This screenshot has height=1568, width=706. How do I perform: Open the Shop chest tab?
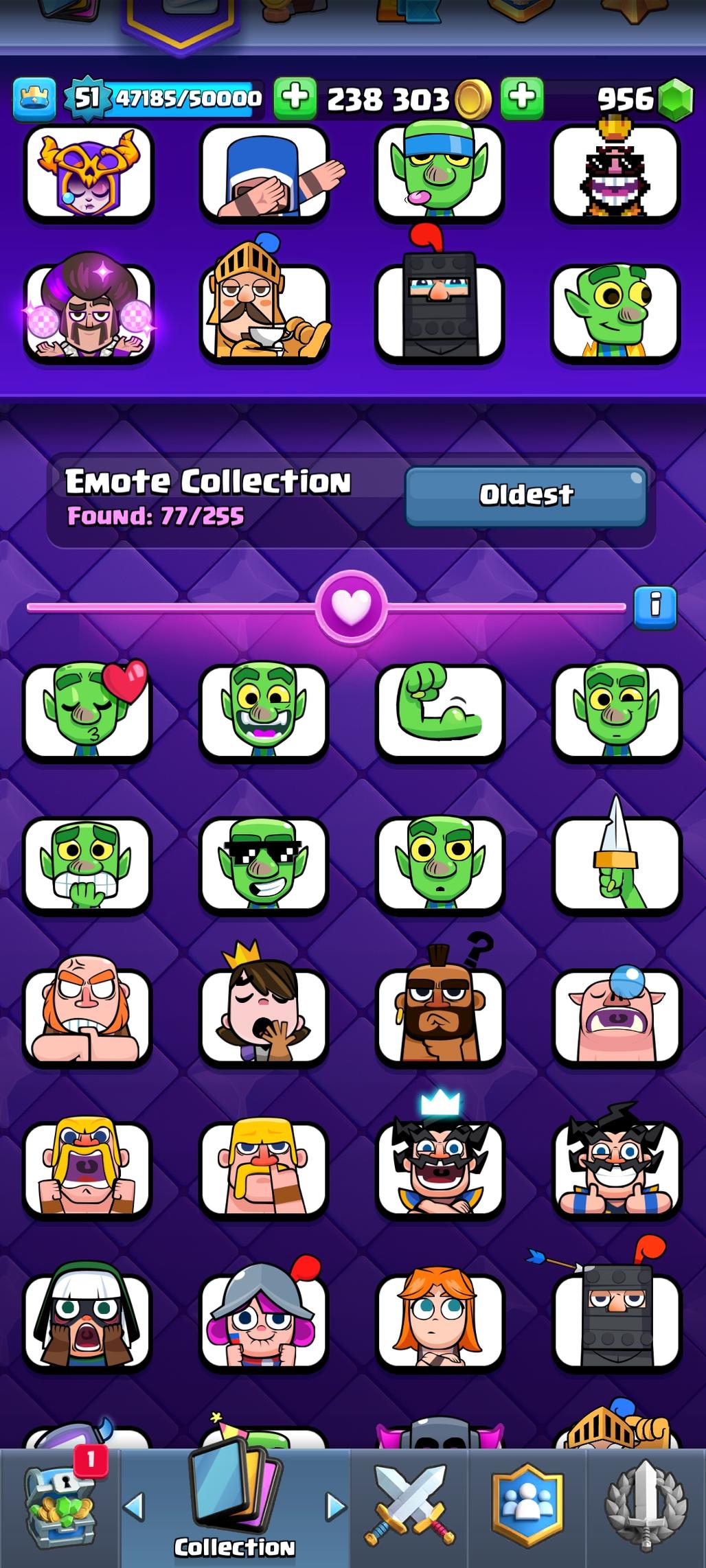coord(60,1508)
